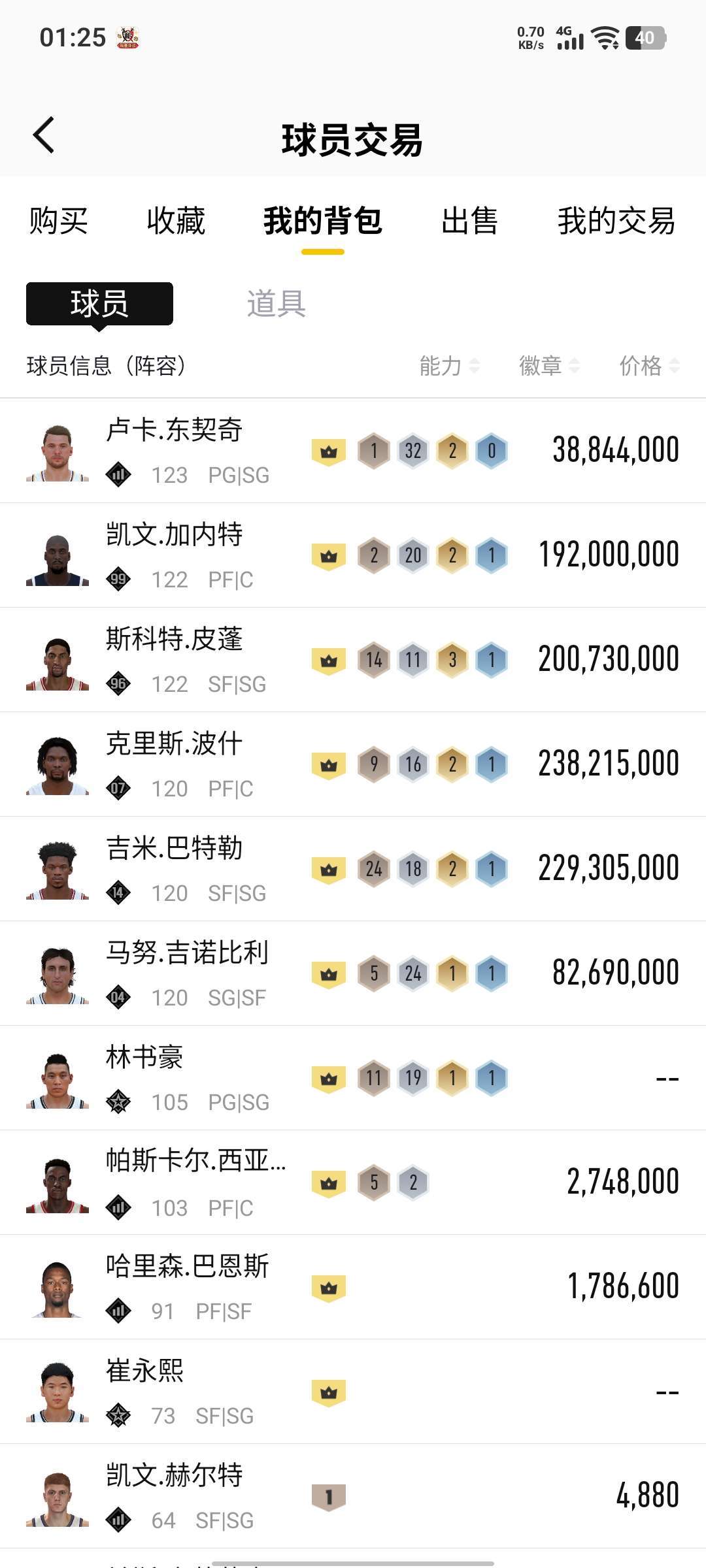Sort the list by 价格
This screenshot has width=706, height=1568.
(649, 366)
